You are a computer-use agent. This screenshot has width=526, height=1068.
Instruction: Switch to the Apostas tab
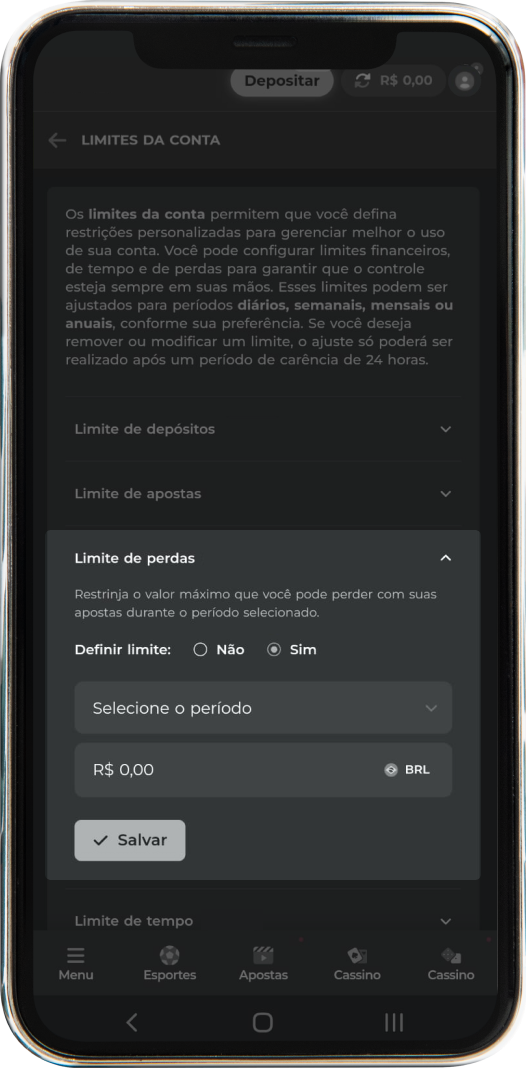tap(263, 964)
